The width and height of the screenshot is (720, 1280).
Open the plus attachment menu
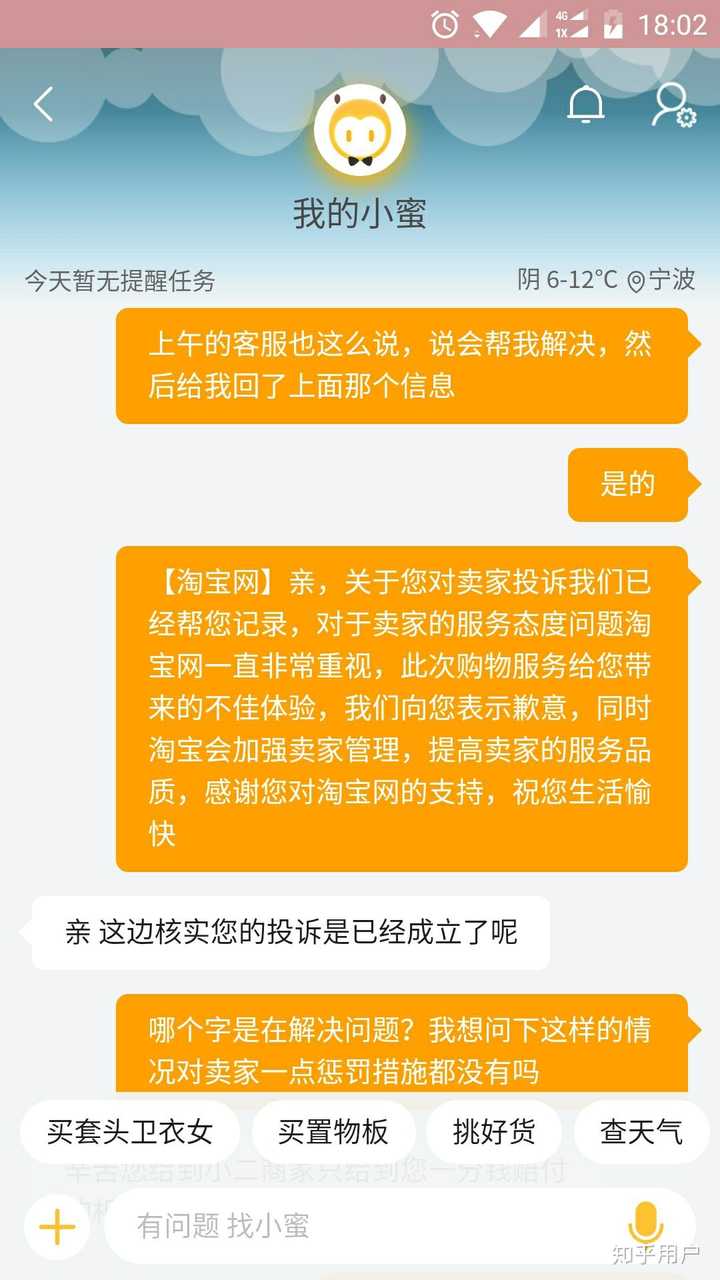point(57,1226)
